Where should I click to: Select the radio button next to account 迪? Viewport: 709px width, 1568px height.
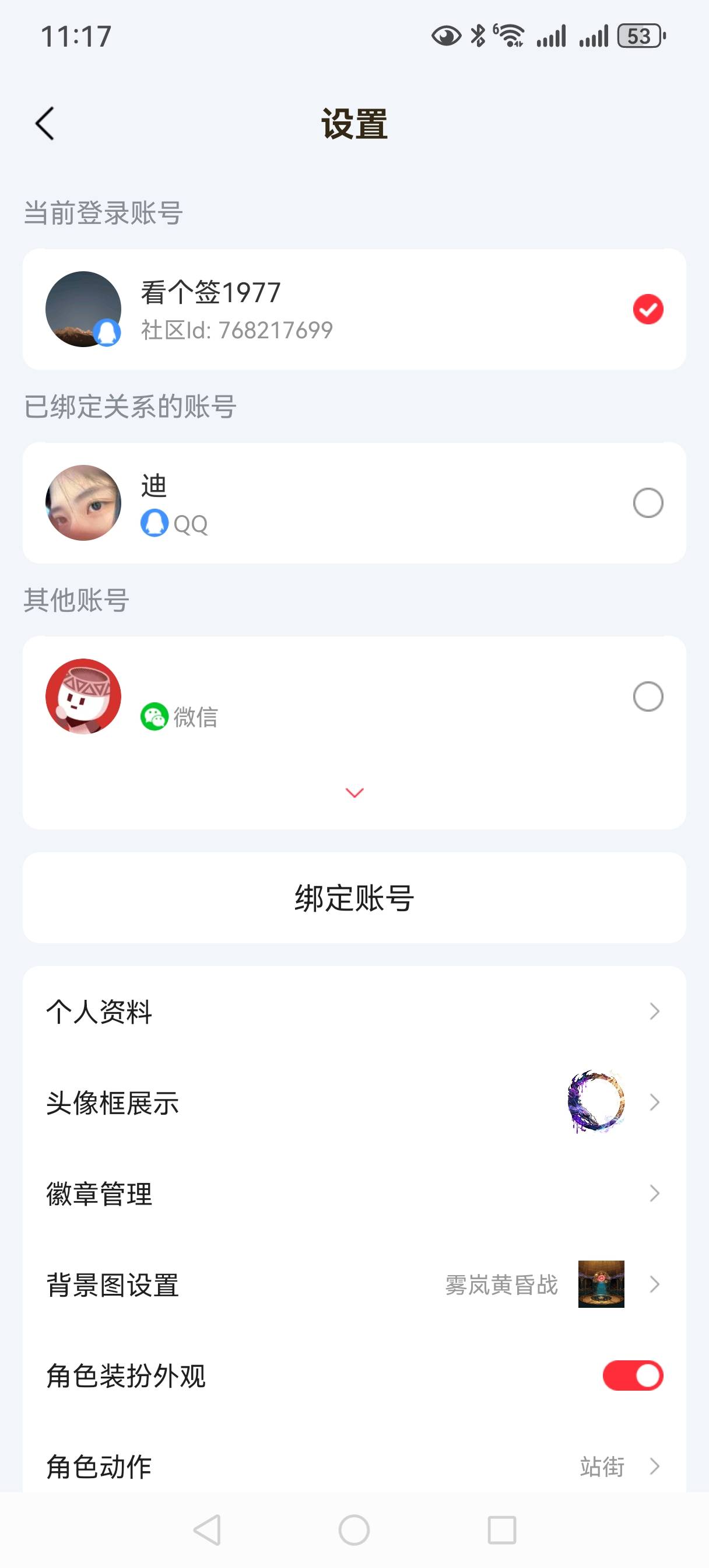648,502
